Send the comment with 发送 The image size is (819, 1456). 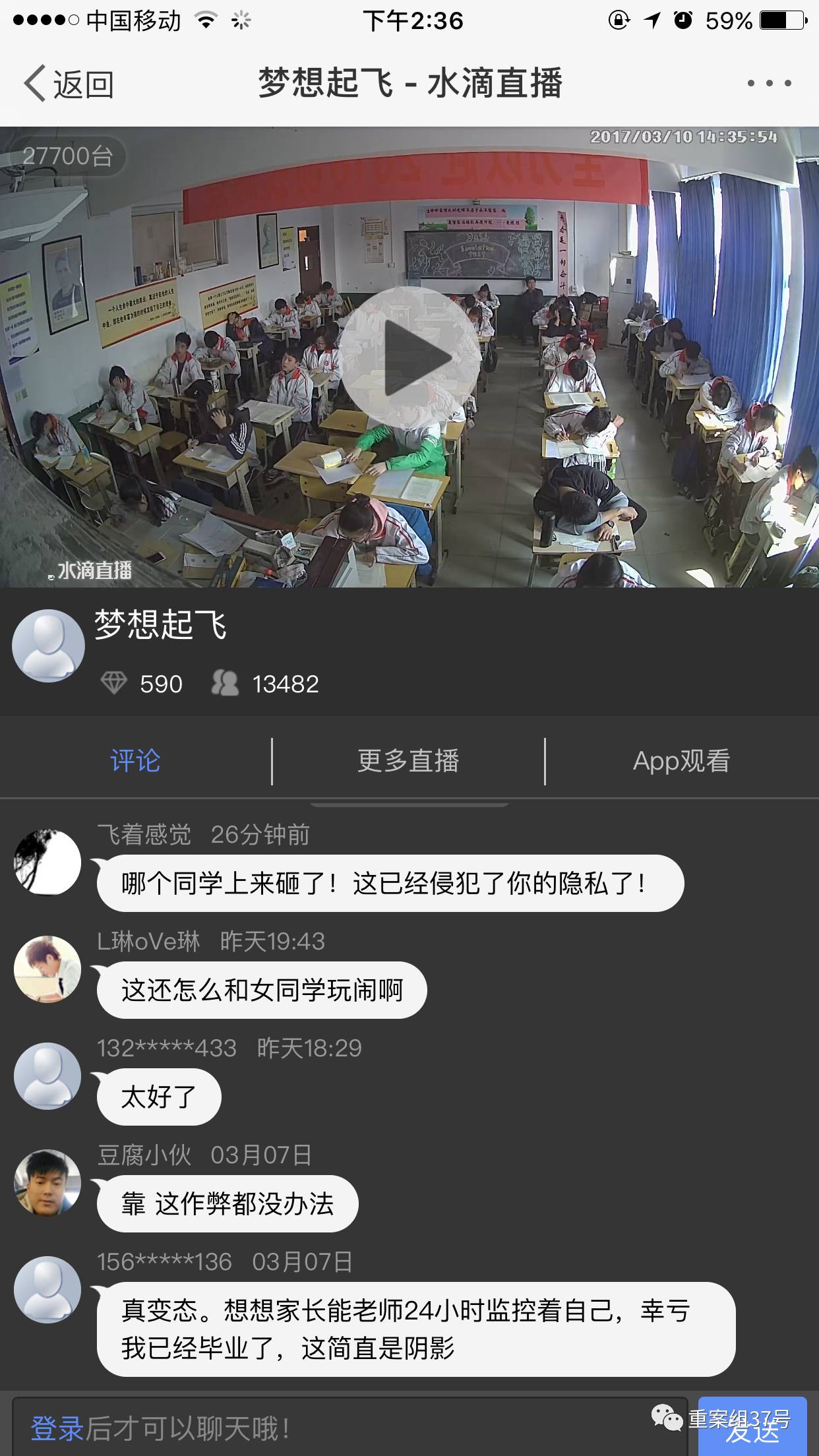752,1430
